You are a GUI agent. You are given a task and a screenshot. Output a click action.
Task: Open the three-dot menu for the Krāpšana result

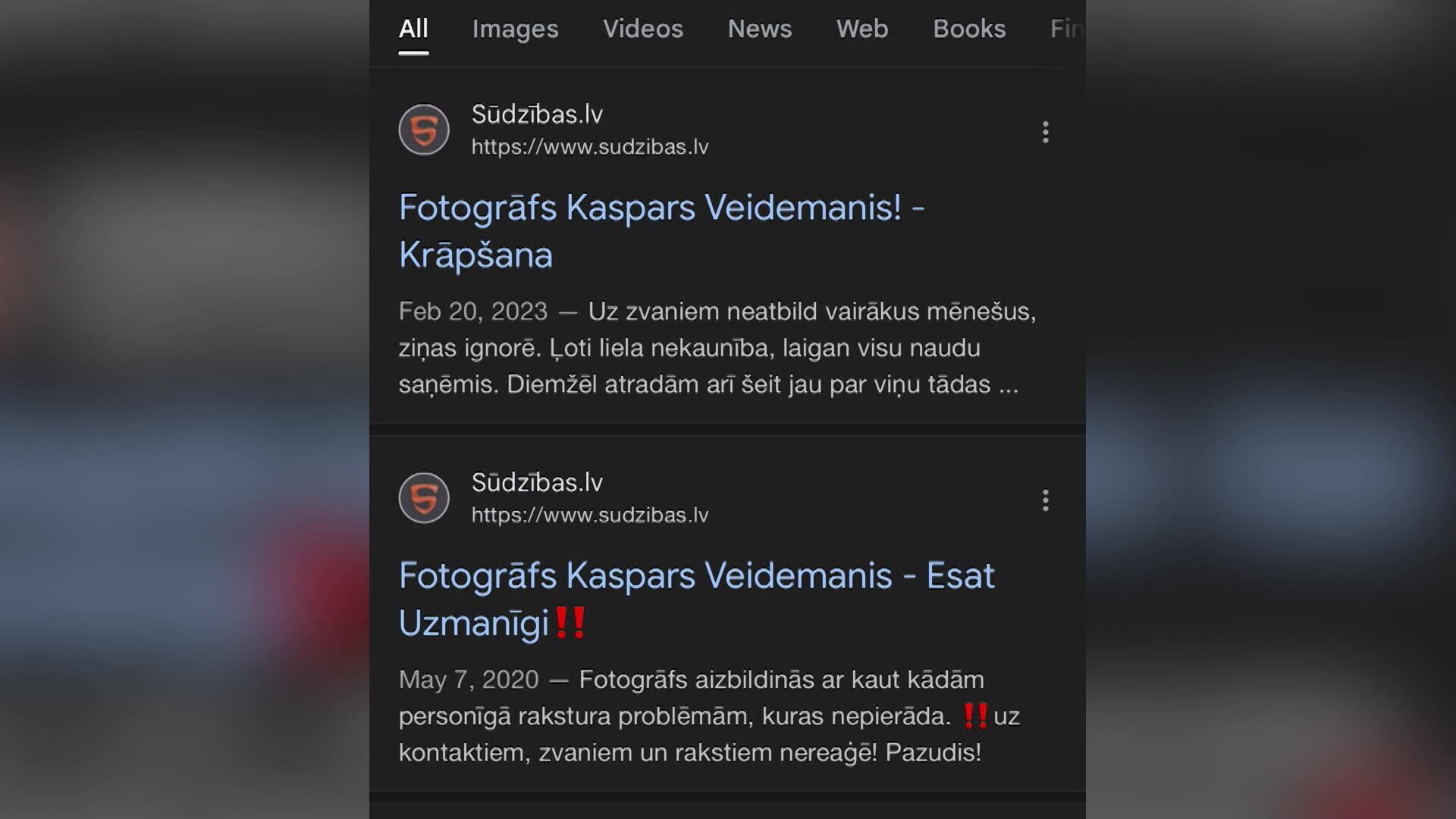click(1045, 132)
